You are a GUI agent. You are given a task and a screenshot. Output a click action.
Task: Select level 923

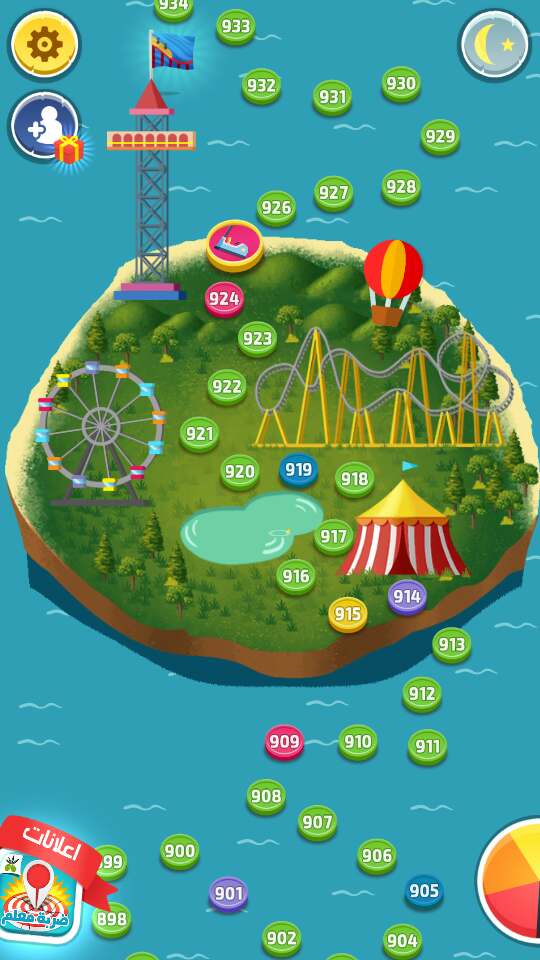pyautogui.click(x=257, y=339)
